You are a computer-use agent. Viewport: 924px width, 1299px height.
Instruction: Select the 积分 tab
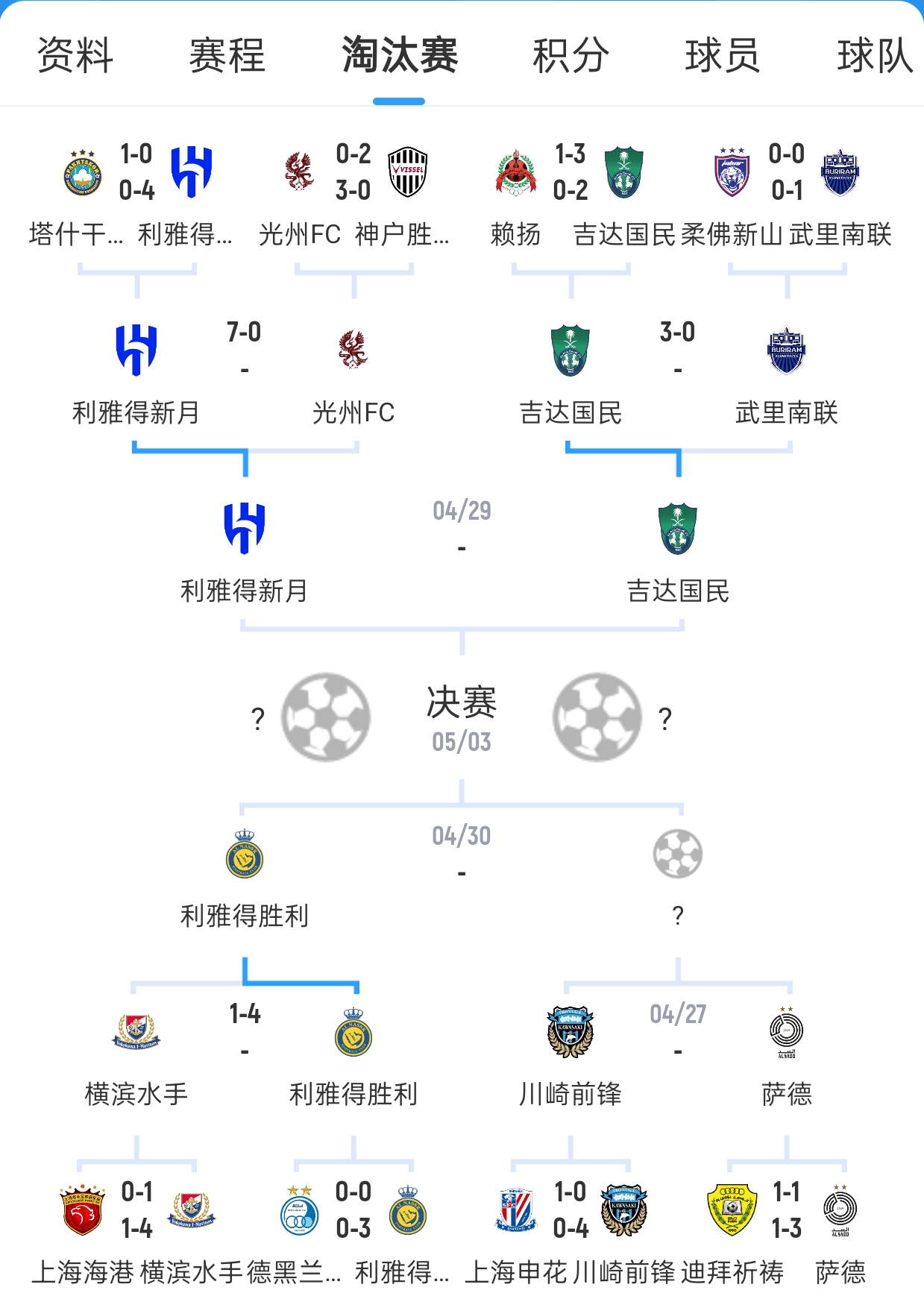tap(571, 56)
